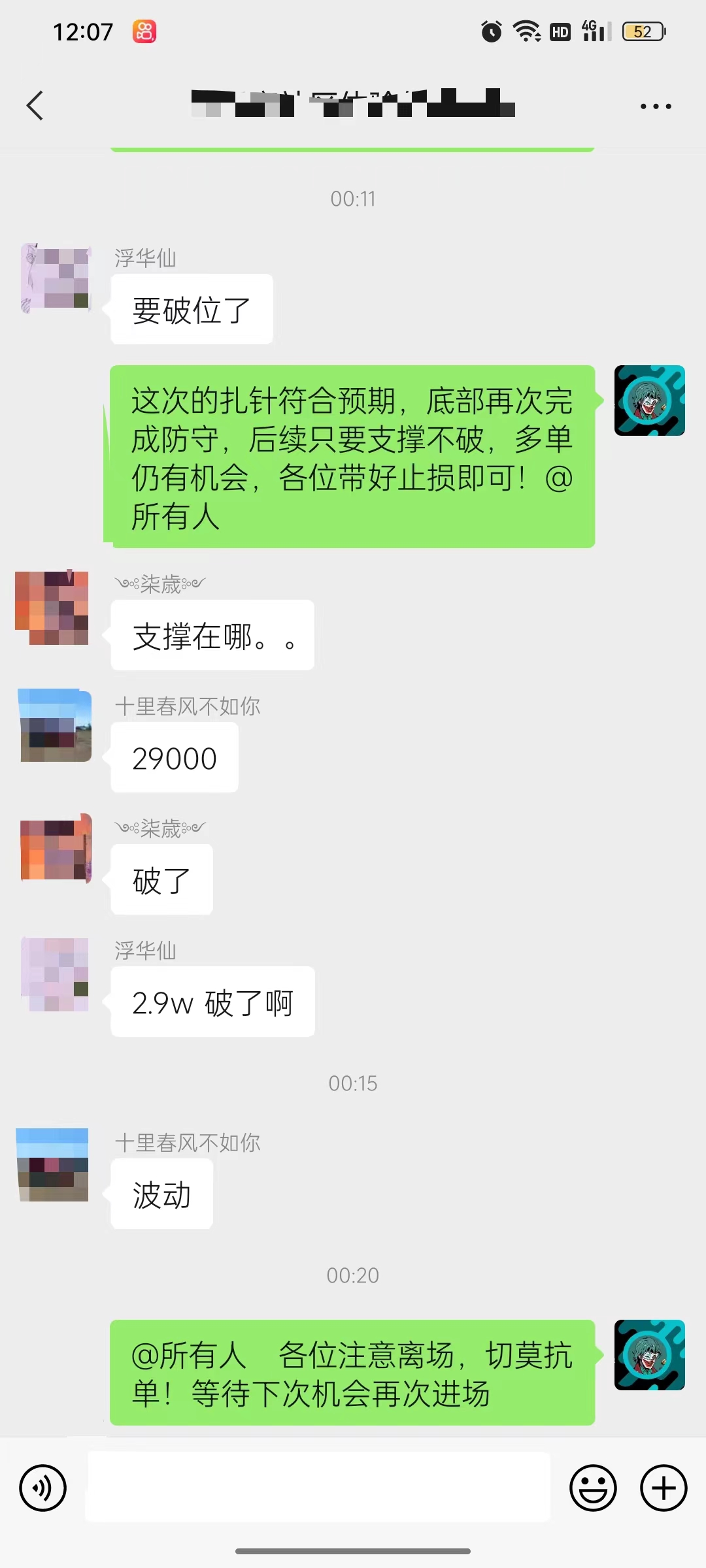Viewport: 706px width, 1568px height.
Task: Open 十里春风不如你's avatar beside 波动
Action: click(x=52, y=1165)
